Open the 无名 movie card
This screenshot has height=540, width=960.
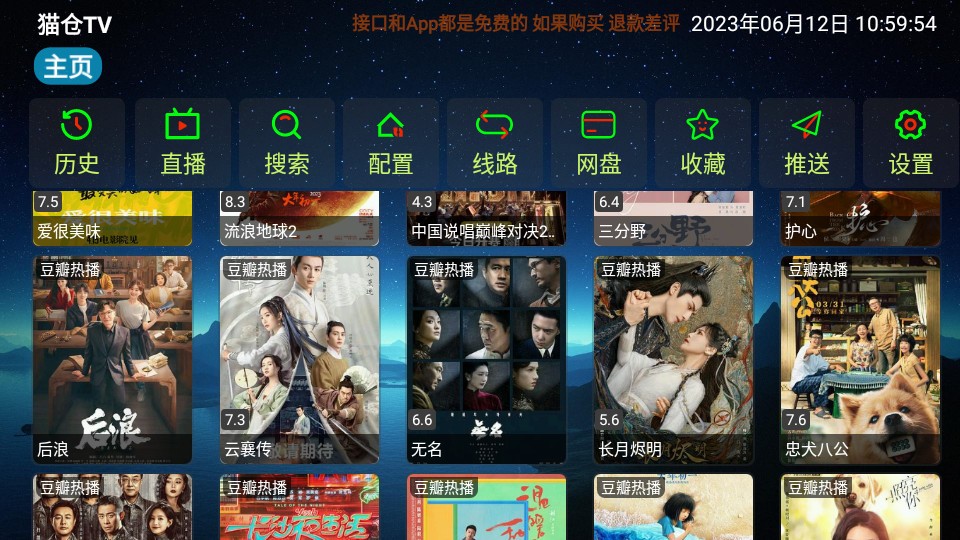pyautogui.click(x=486, y=360)
